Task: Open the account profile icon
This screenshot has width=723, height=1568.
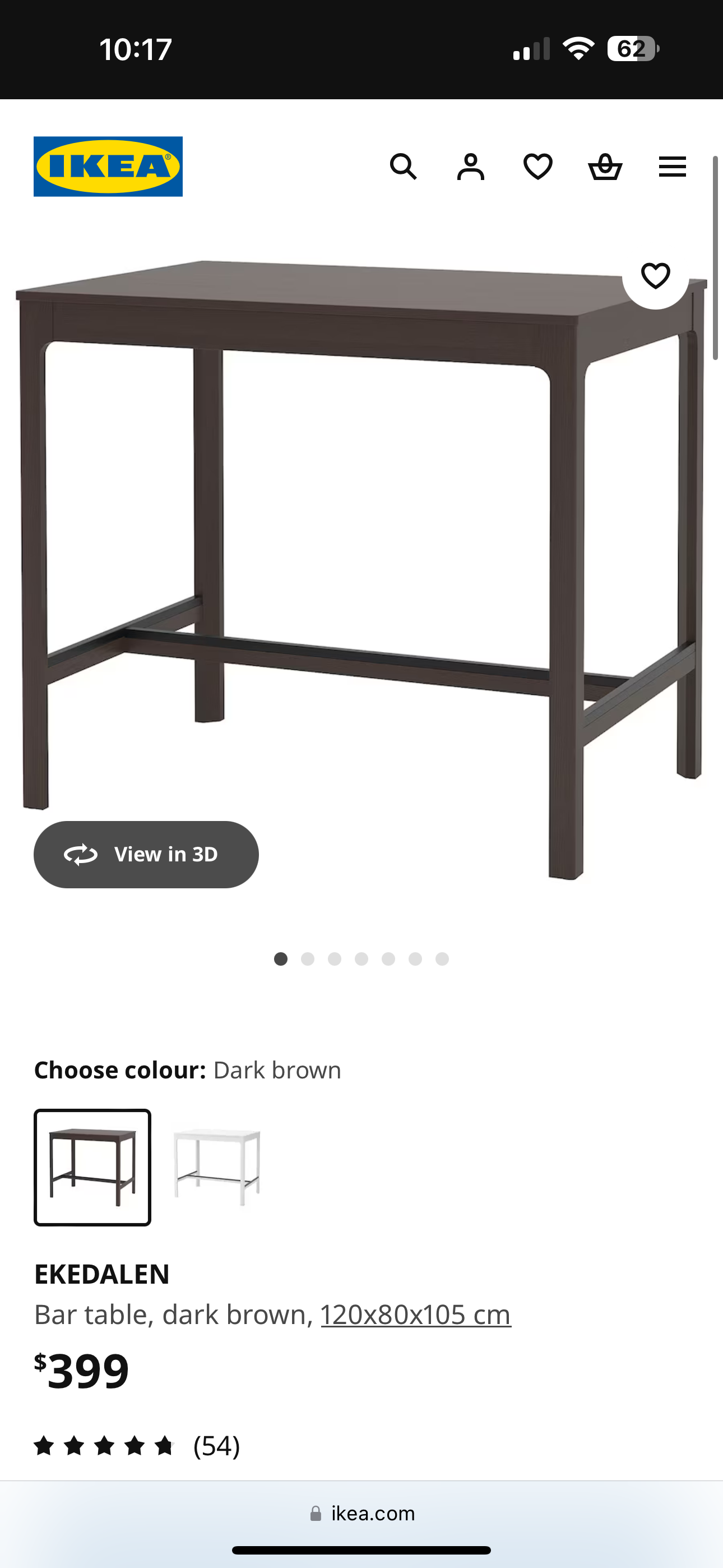Action: 470,166
